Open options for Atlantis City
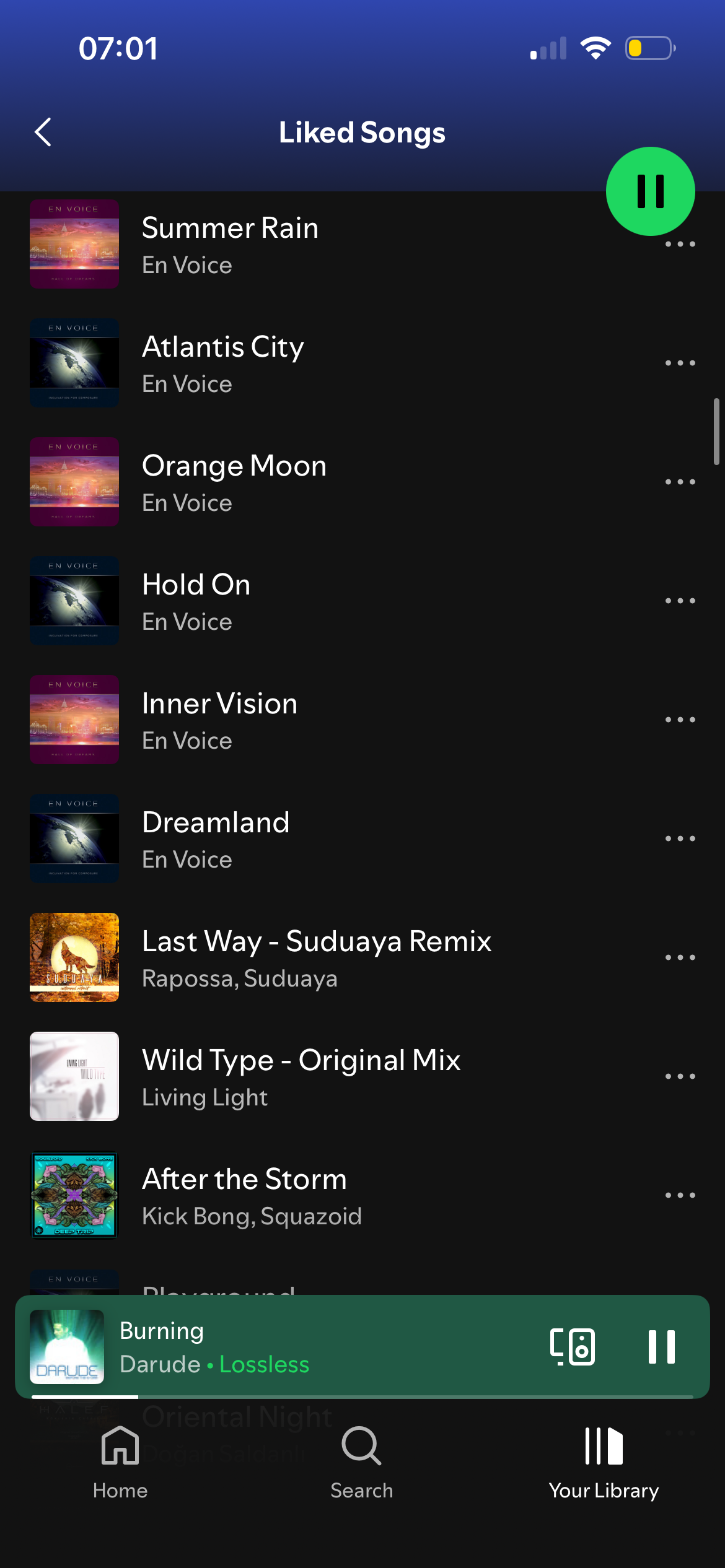Viewport: 725px width, 1568px height. (680, 364)
